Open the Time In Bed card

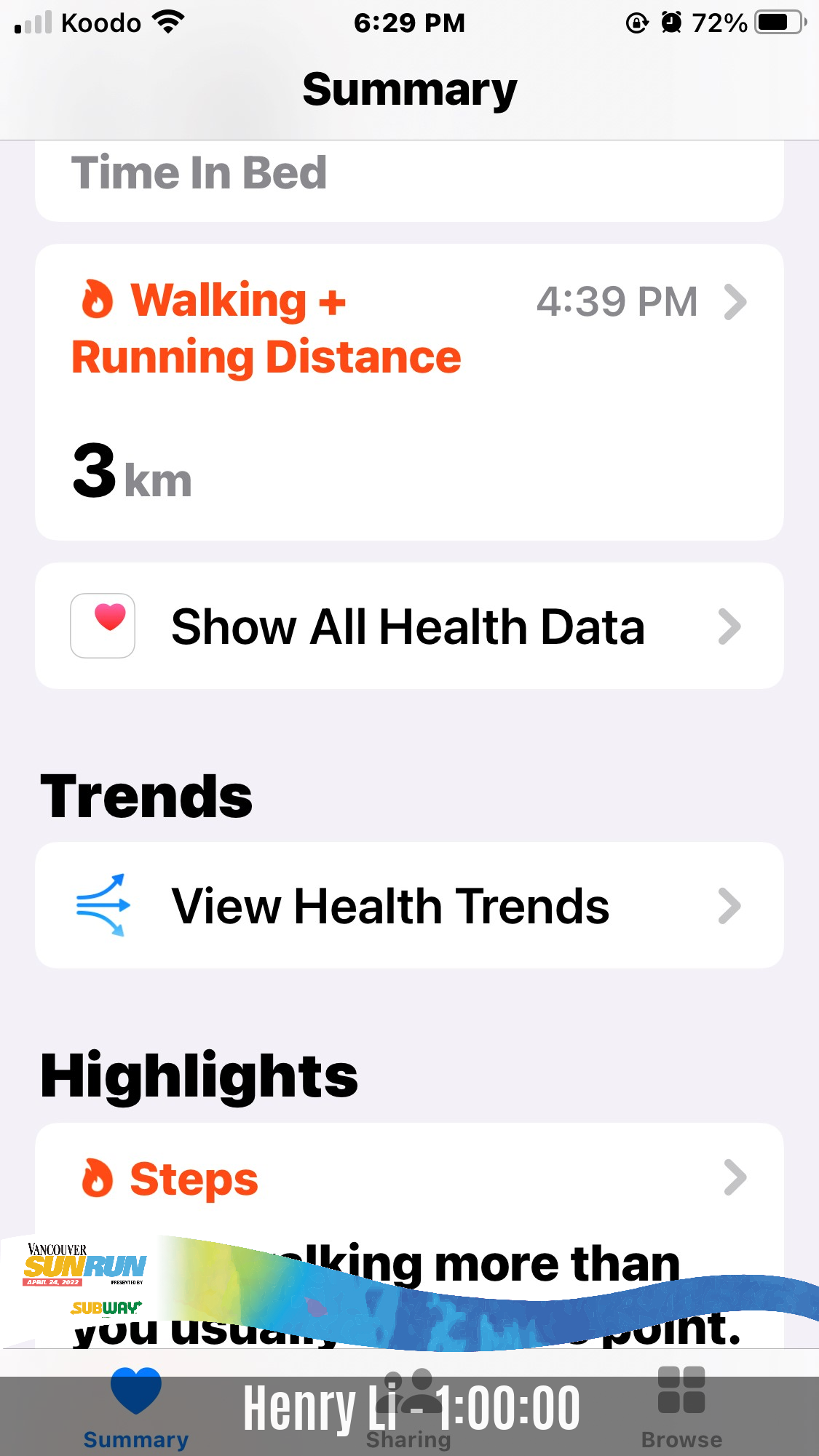(409, 180)
